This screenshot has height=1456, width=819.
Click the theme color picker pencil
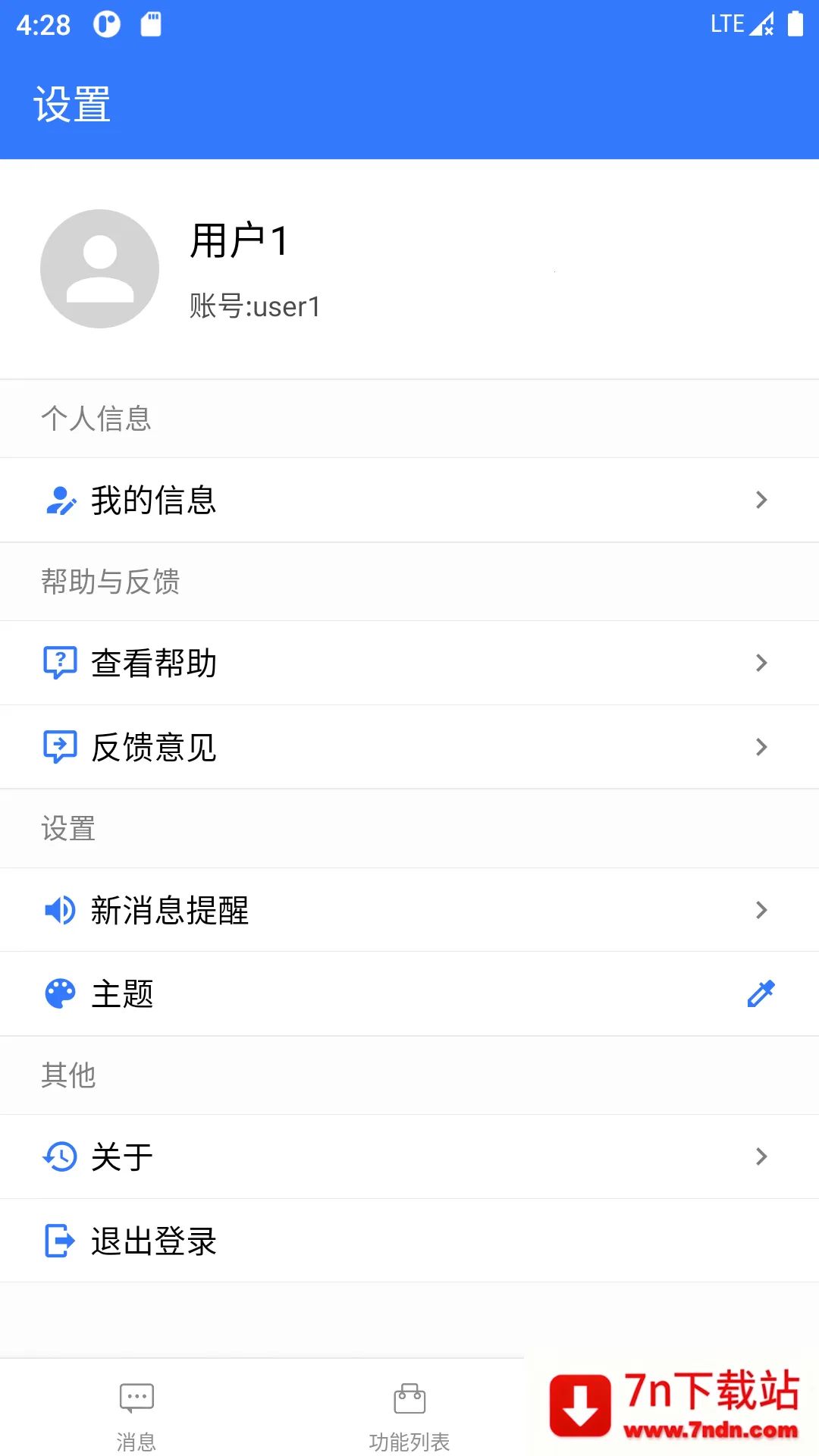point(761,993)
